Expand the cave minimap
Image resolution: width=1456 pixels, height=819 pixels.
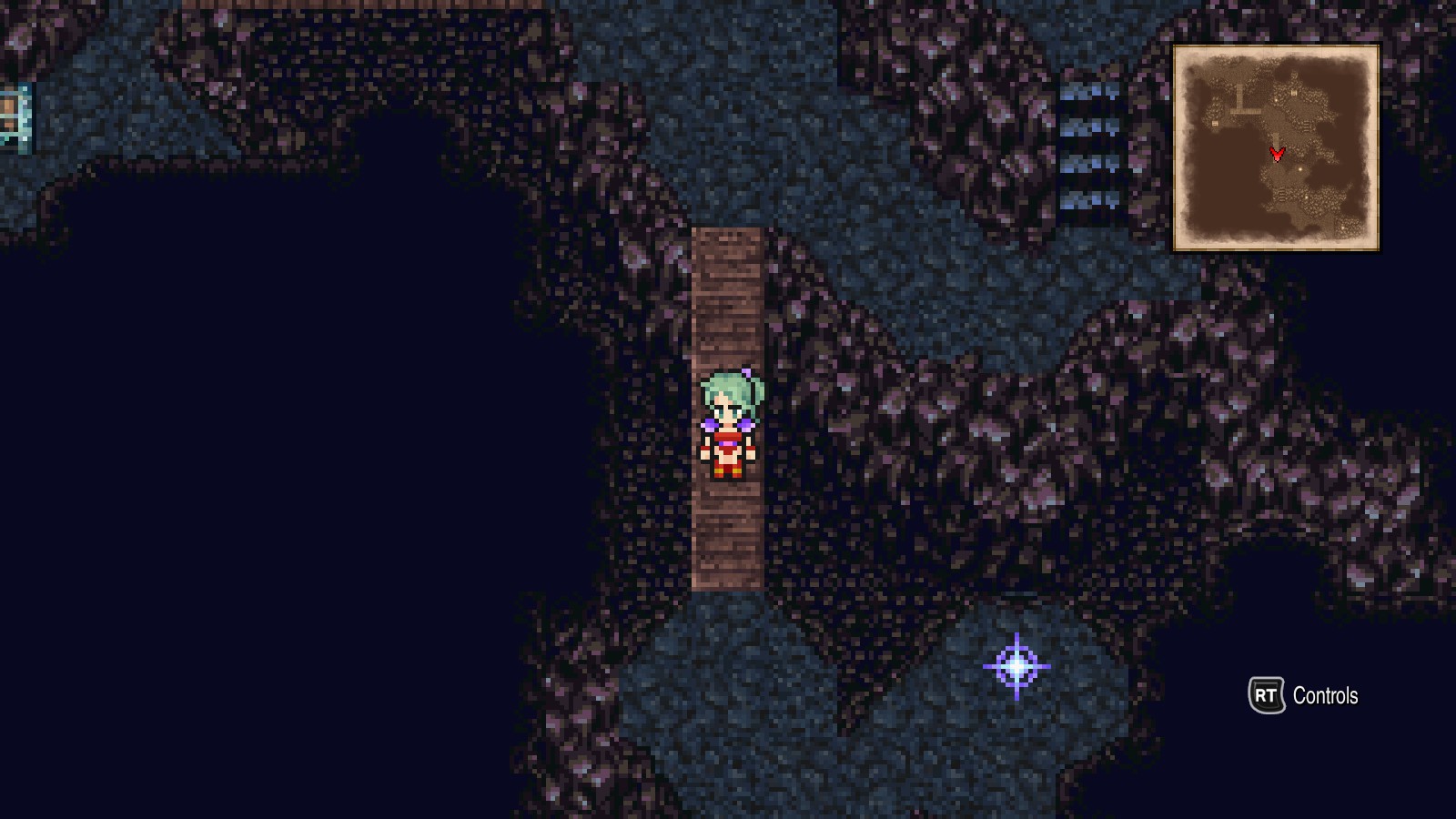[x=1276, y=147]
